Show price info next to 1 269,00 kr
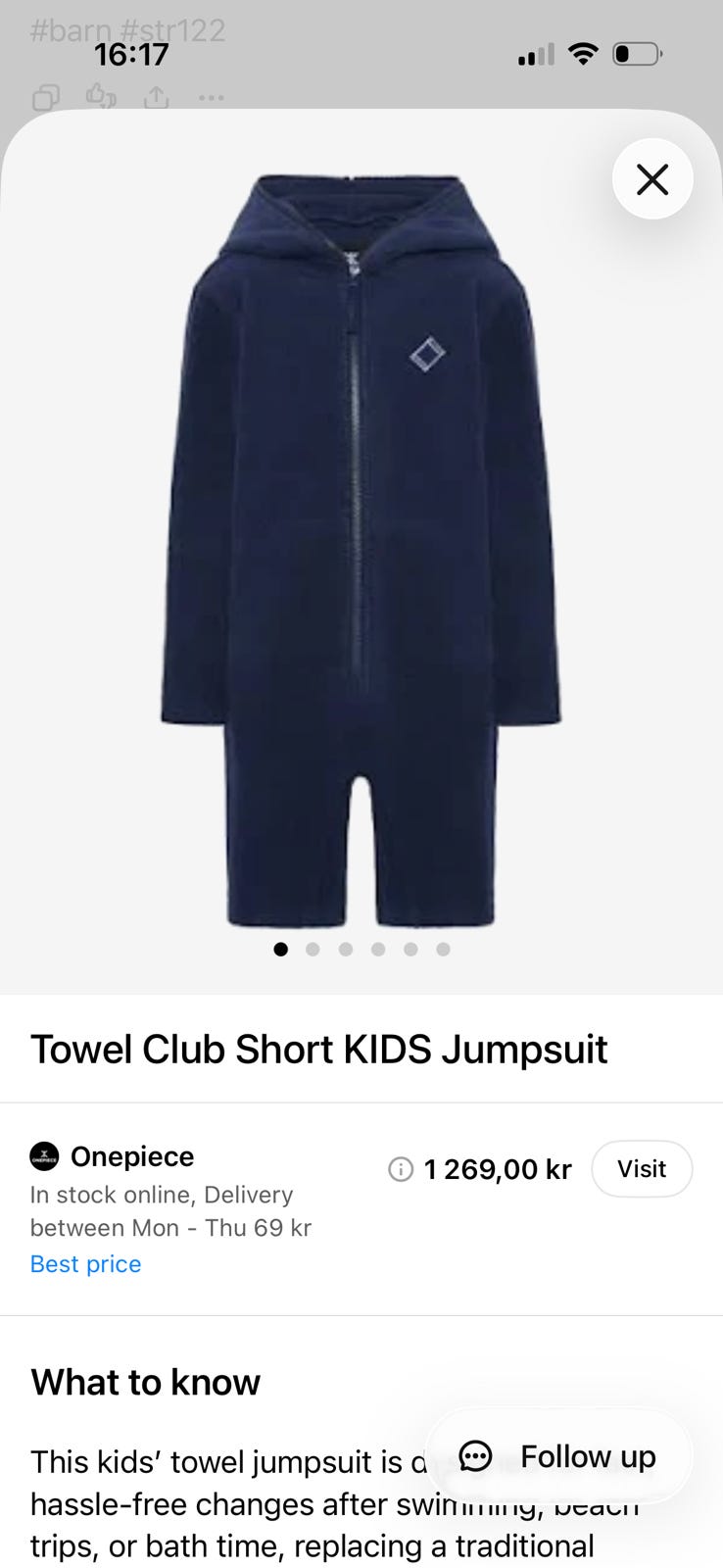Screen dimensions: 723x1568 point(401,1169)
